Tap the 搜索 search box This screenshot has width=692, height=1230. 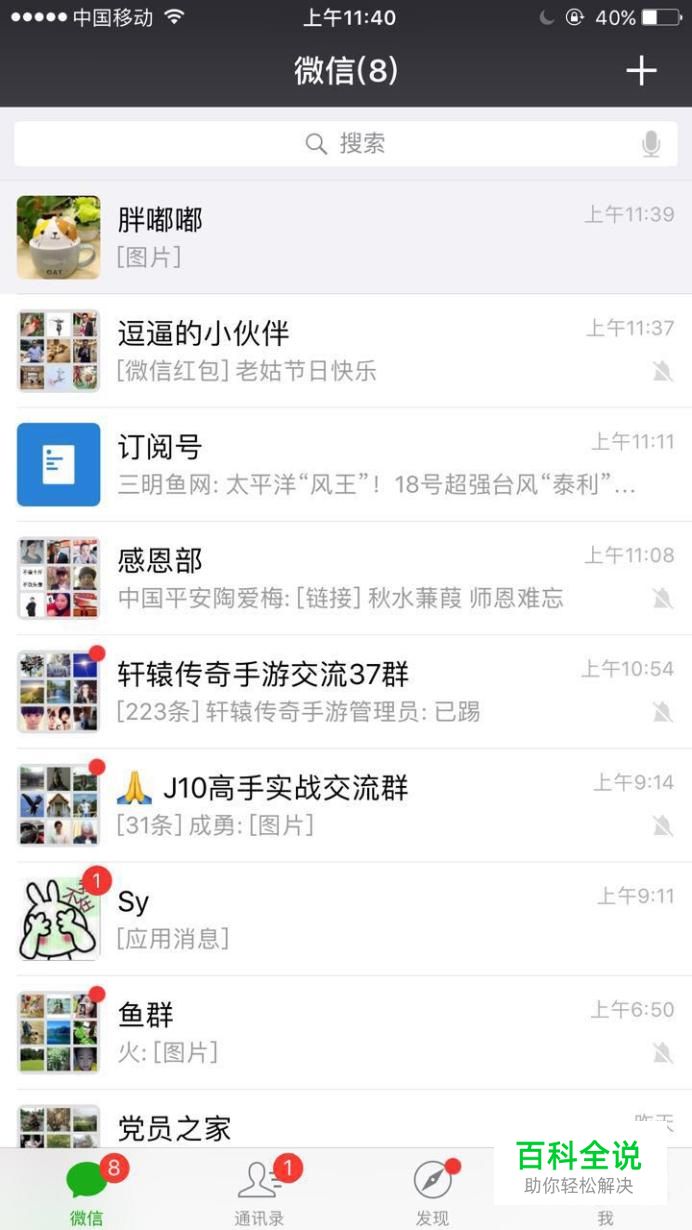click(345, 144)
